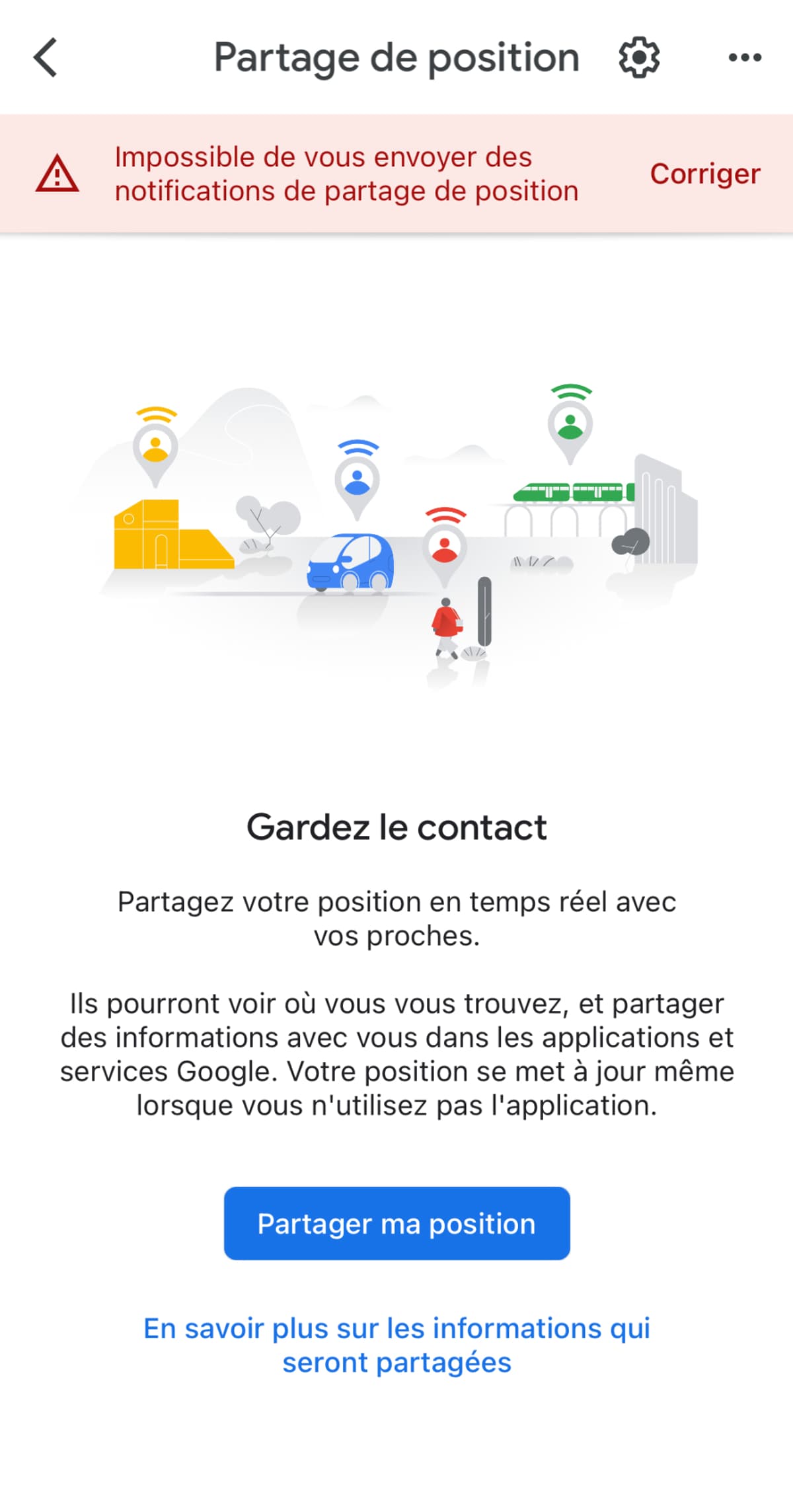Open the three-dot overflow menu
This screenshot has width=793, height=1512.
[x=743, y=57]
